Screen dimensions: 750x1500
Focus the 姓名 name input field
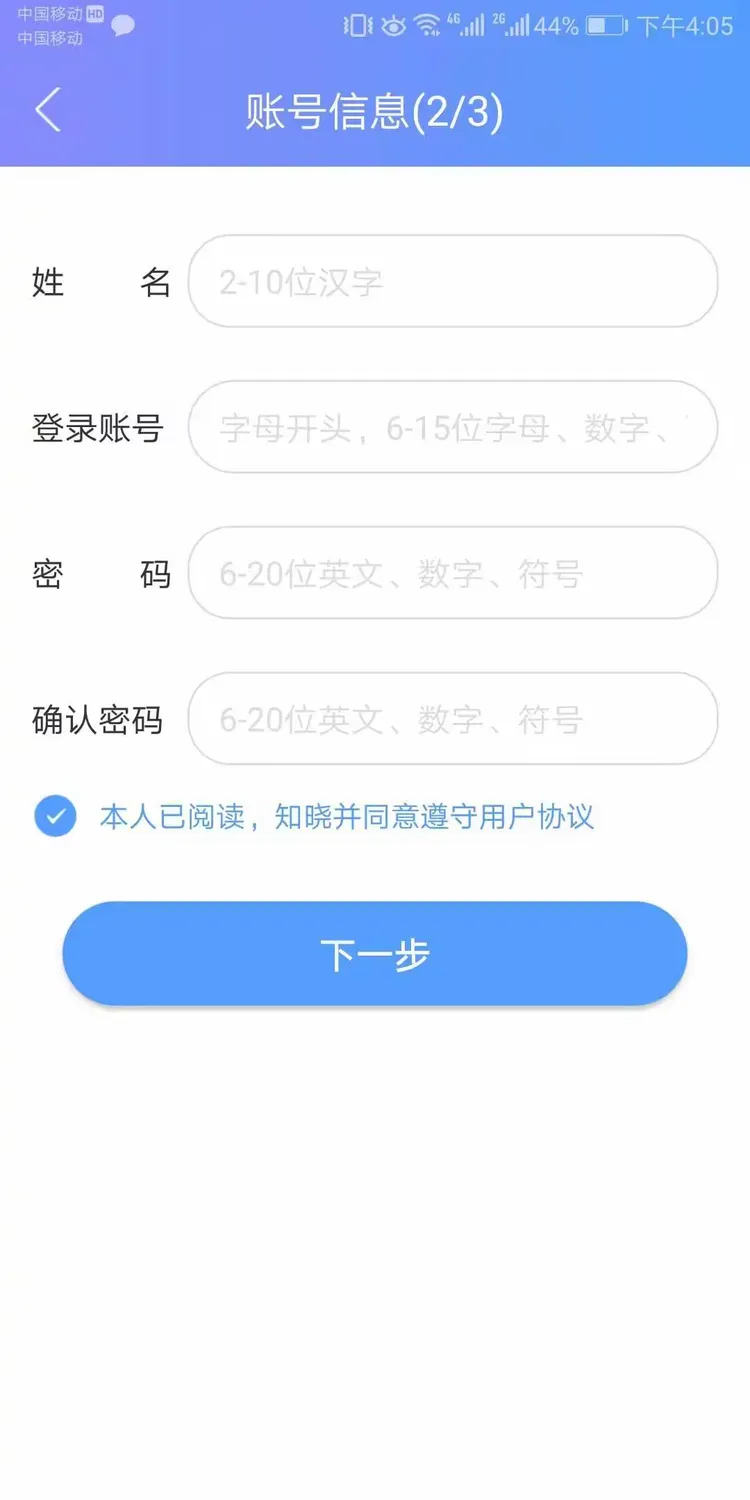coord(452,282)
